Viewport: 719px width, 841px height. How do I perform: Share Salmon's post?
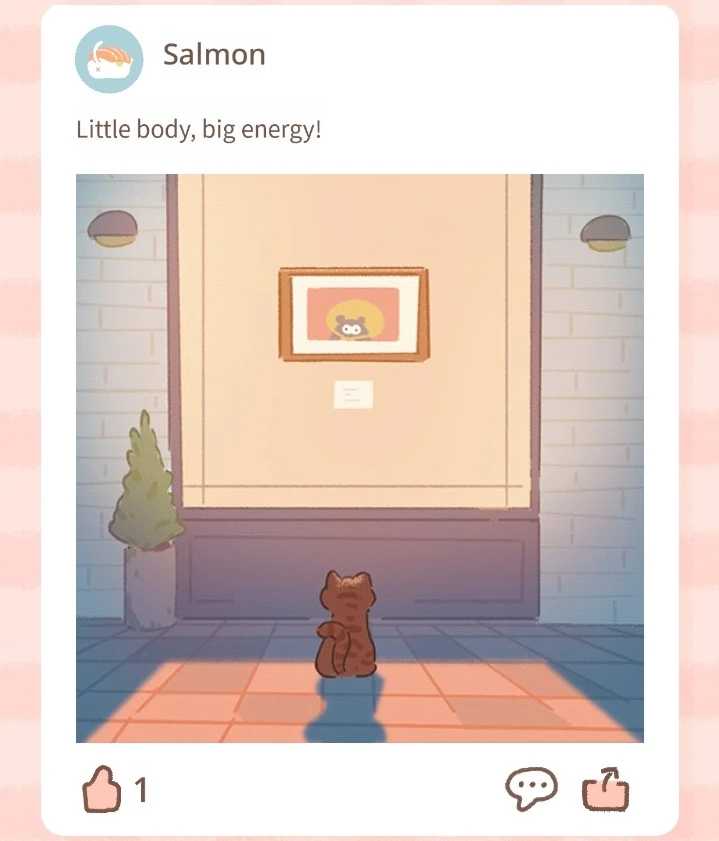[x=606, y=790]
